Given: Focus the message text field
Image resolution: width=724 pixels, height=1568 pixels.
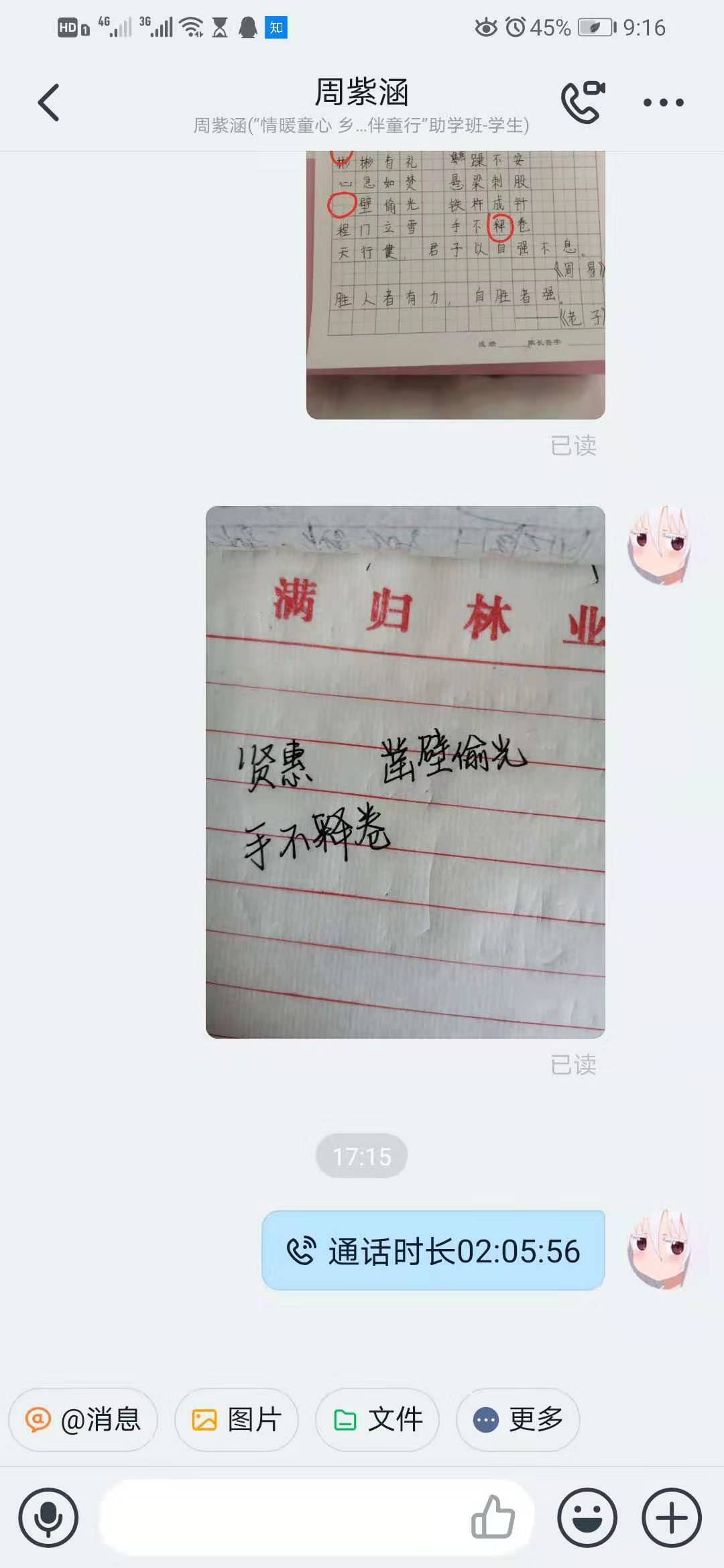Looking at the screenshot, I should tap(282, 1518).
